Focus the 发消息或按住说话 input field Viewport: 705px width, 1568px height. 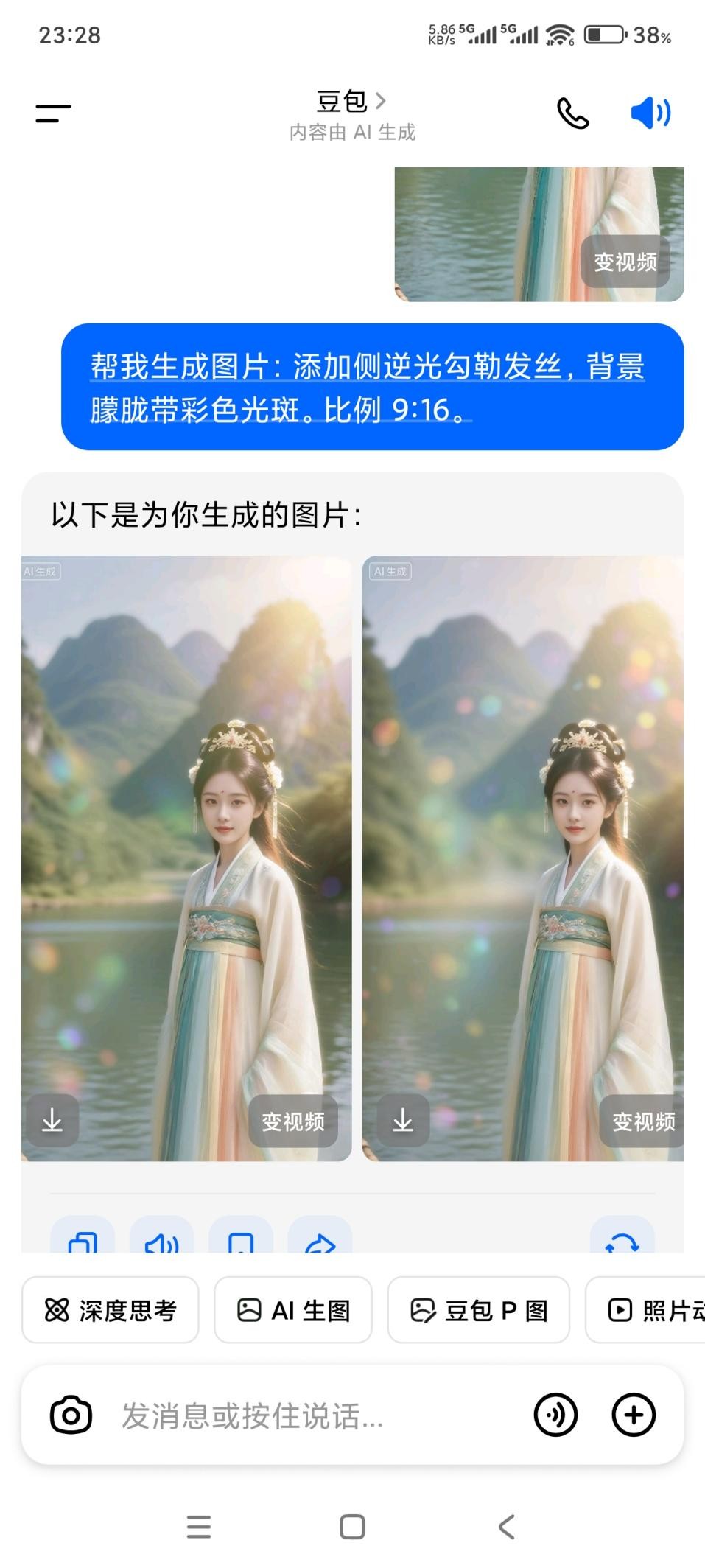tap(317, 1415)
